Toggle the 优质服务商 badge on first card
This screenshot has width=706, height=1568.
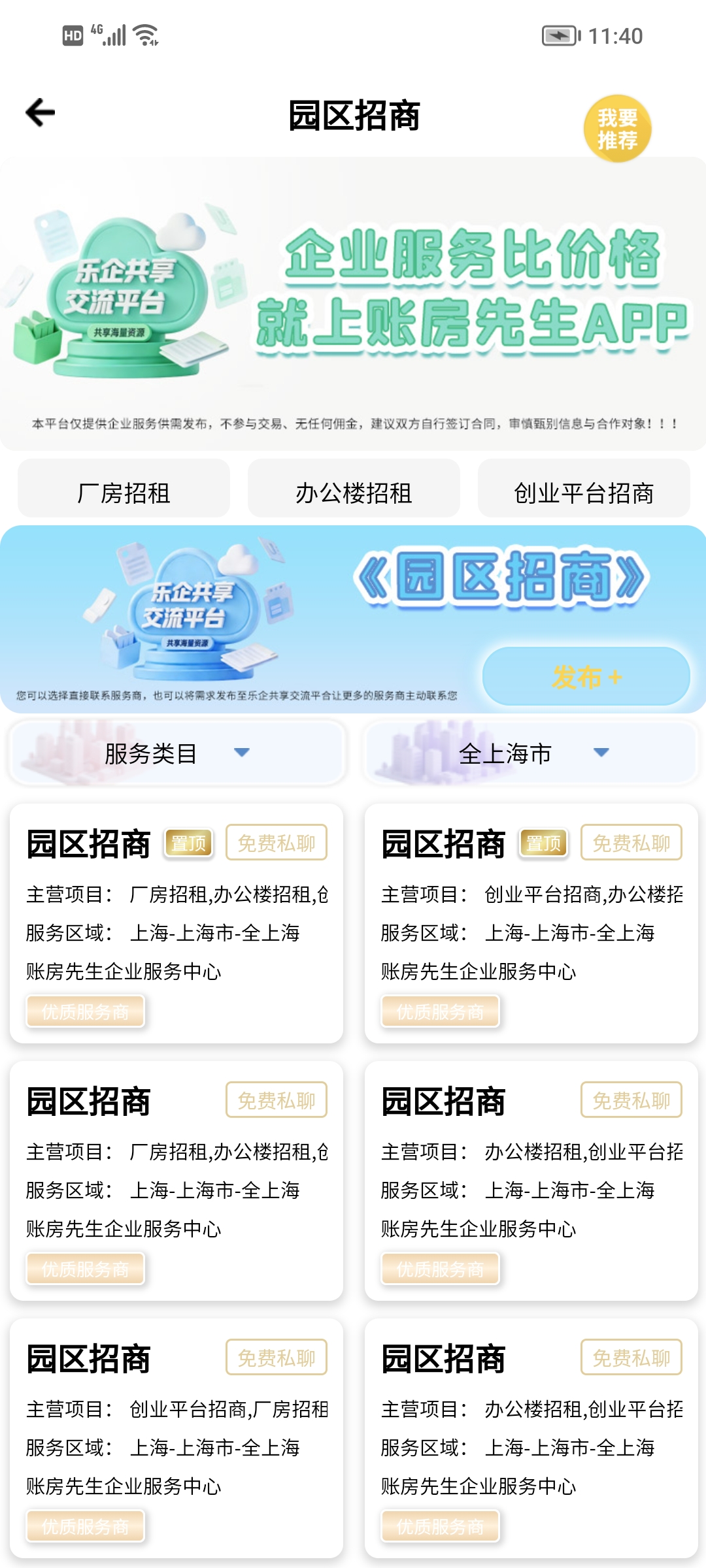[85, 1011]
